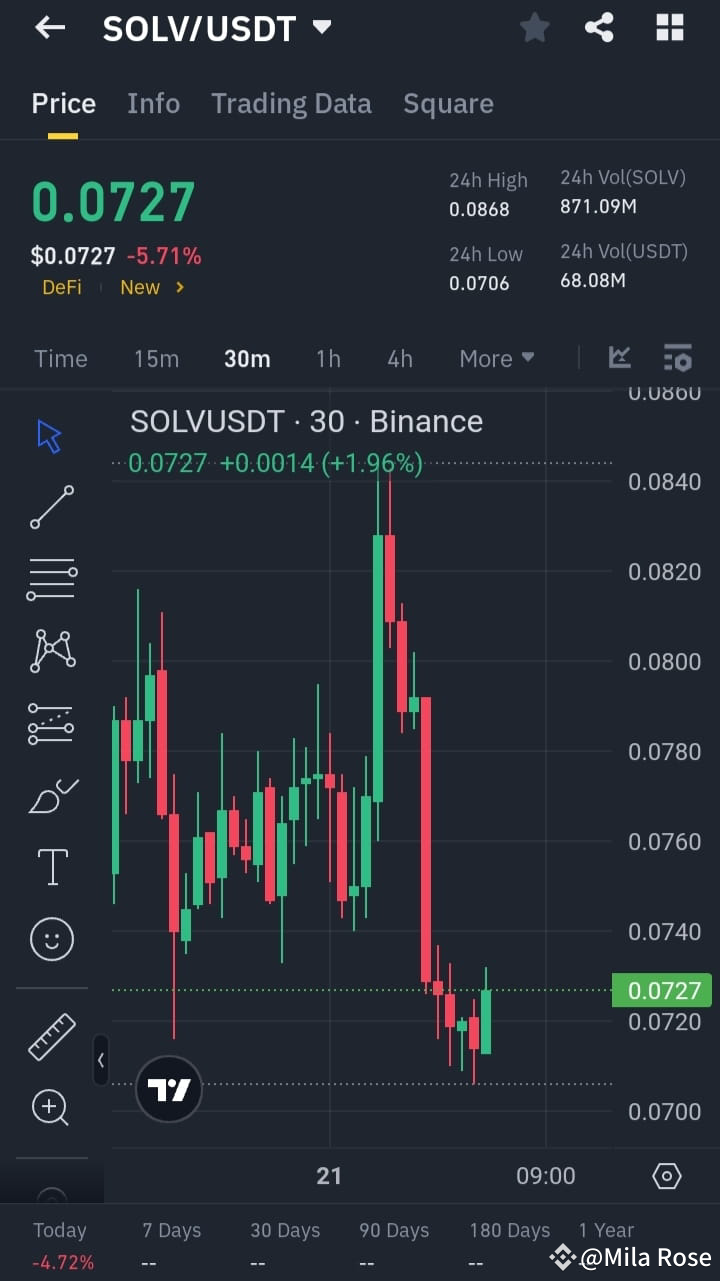This screenshot has height=1281, width=720.
Task: Select the ruler measurement tool
Action: point(51,1036)
